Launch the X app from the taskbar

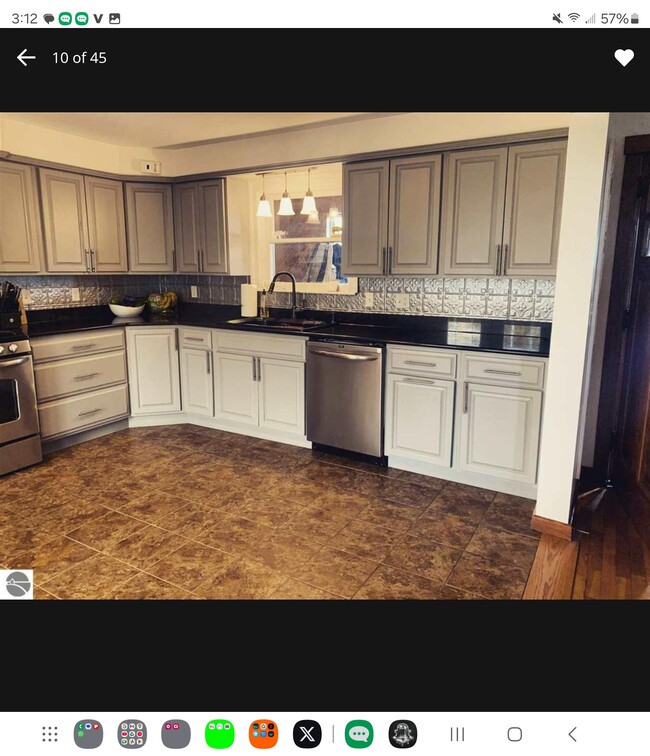[x=307, y=734]
